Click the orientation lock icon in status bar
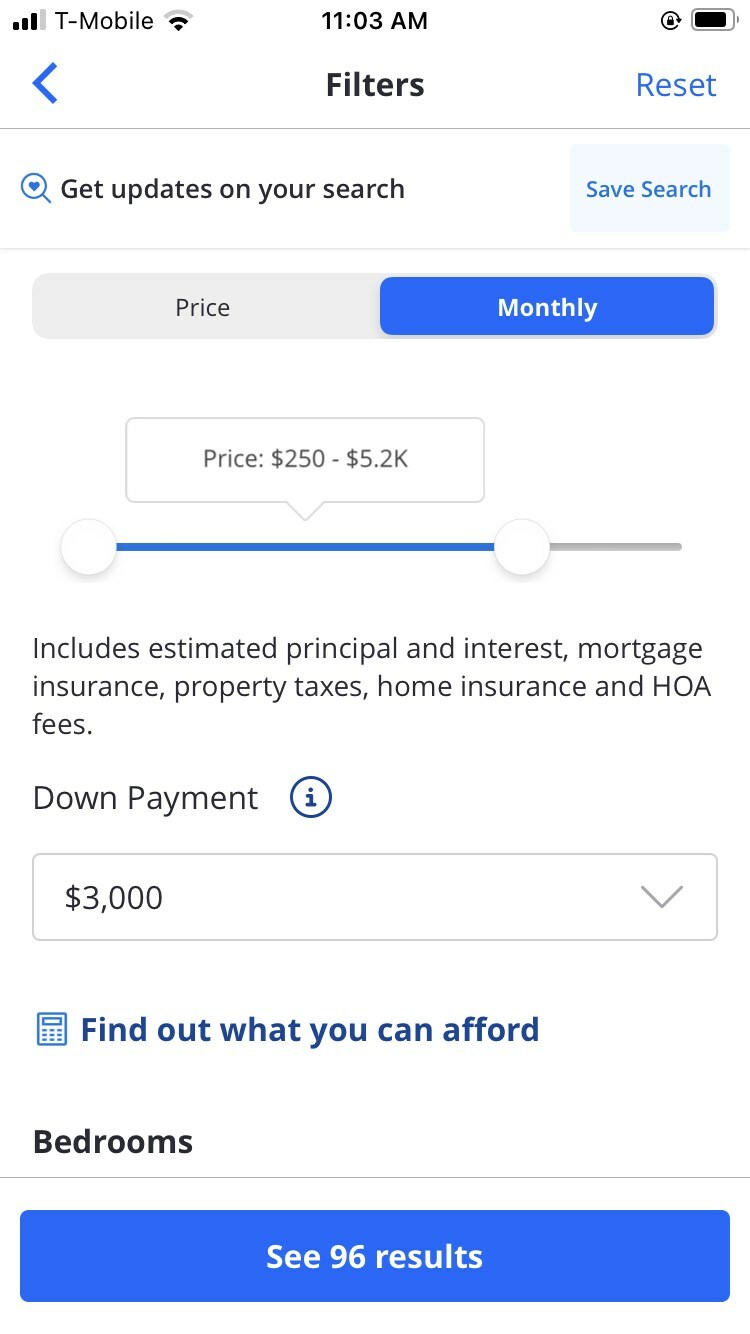This screenshot has width=750, height=1334. [670, 19]
